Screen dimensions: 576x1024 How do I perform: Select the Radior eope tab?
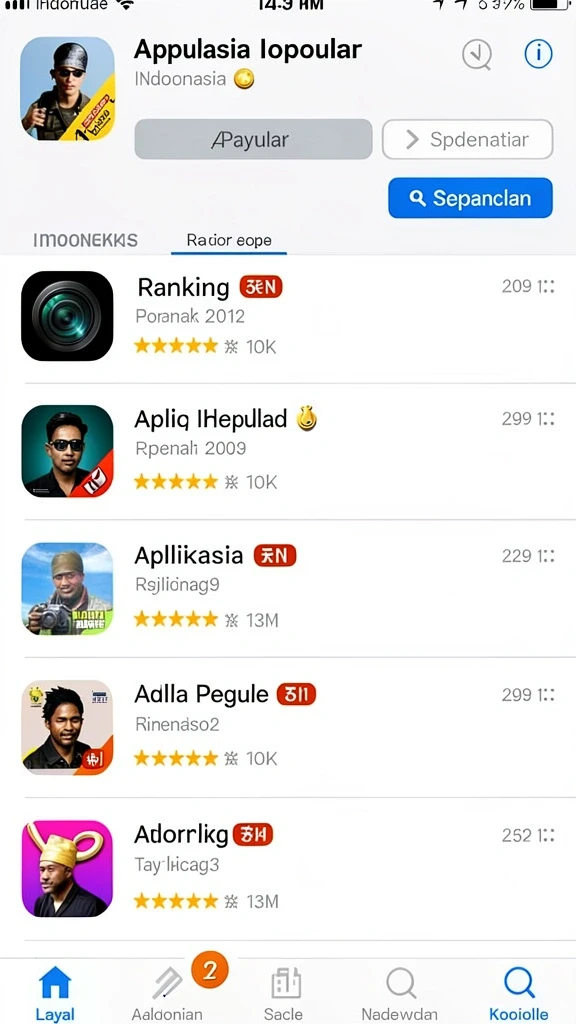pos(229,240)
